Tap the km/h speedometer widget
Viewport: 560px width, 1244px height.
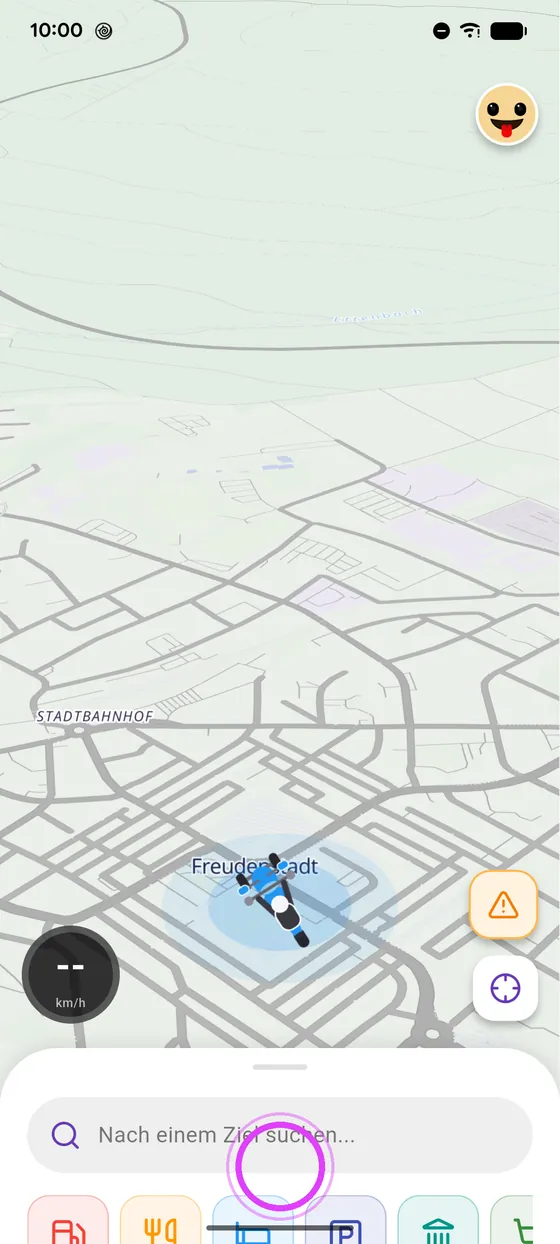pos(71,975)
